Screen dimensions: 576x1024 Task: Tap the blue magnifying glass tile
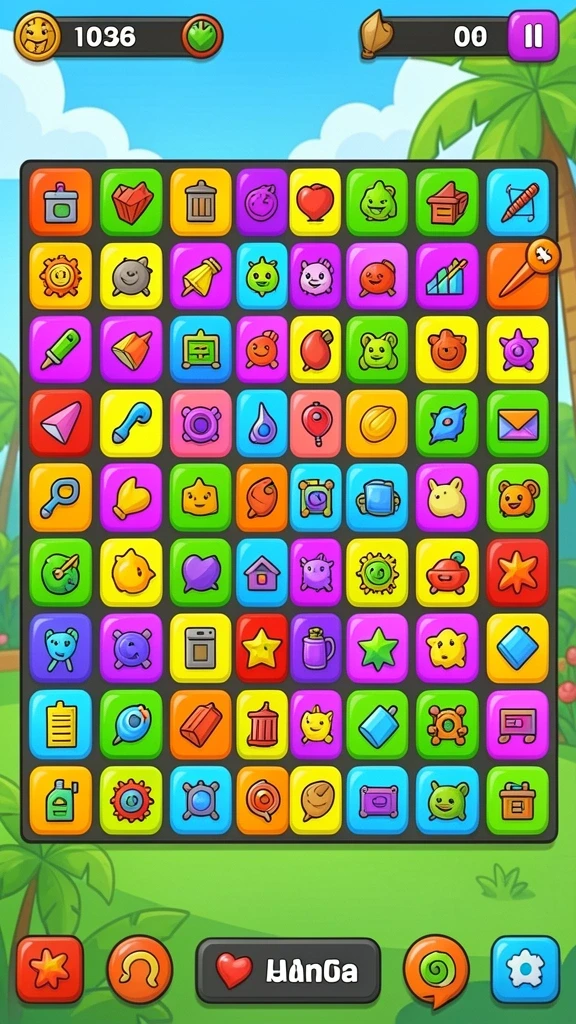tap(60, 498)
